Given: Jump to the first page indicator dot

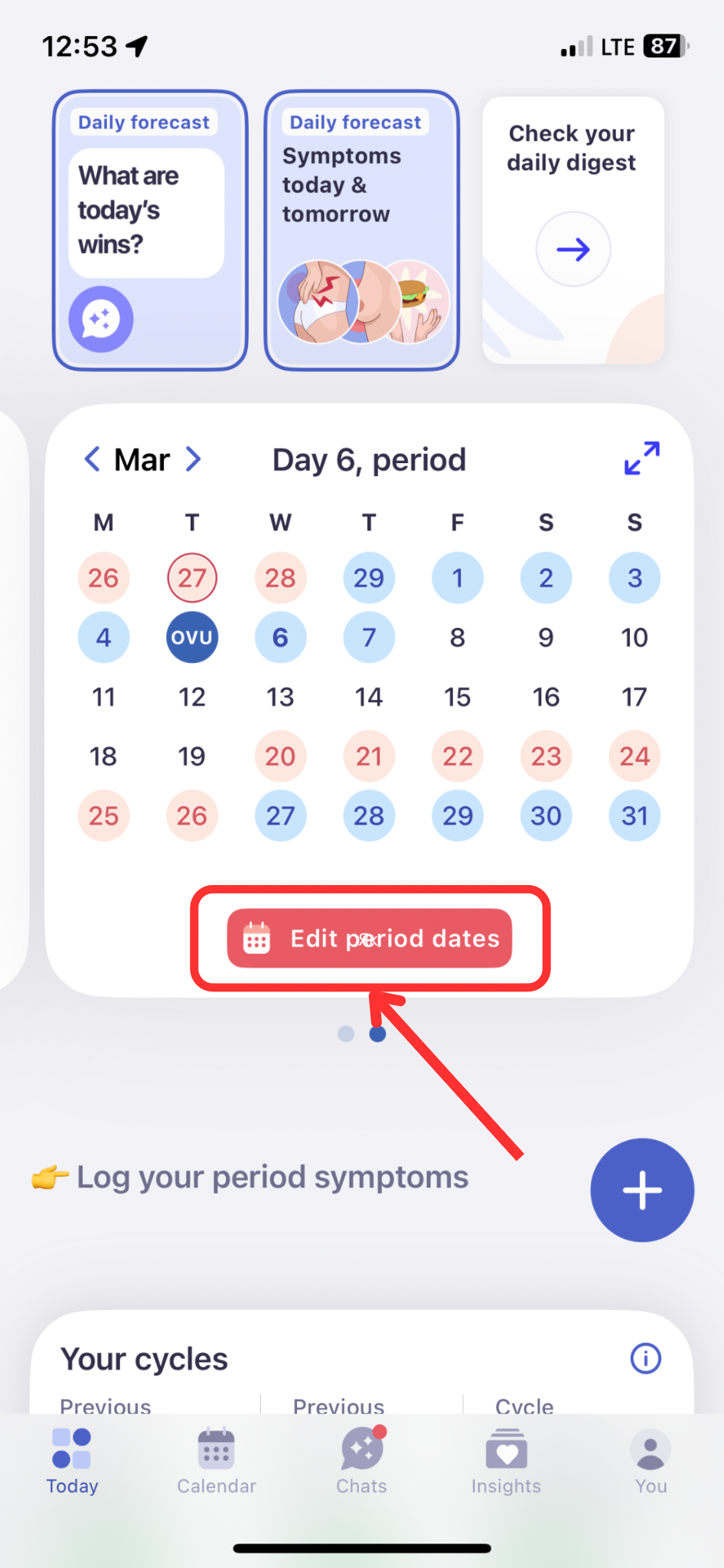Looking at the screenshot, I should coord(346,1034).
